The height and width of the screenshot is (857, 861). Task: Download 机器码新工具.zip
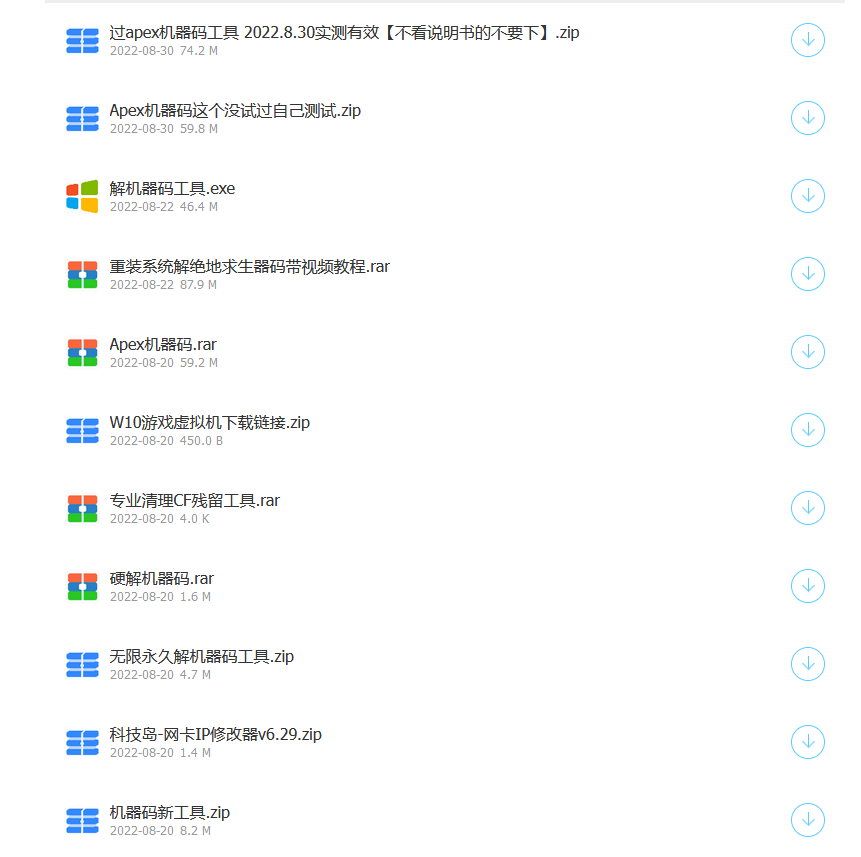tap(807, 820)
